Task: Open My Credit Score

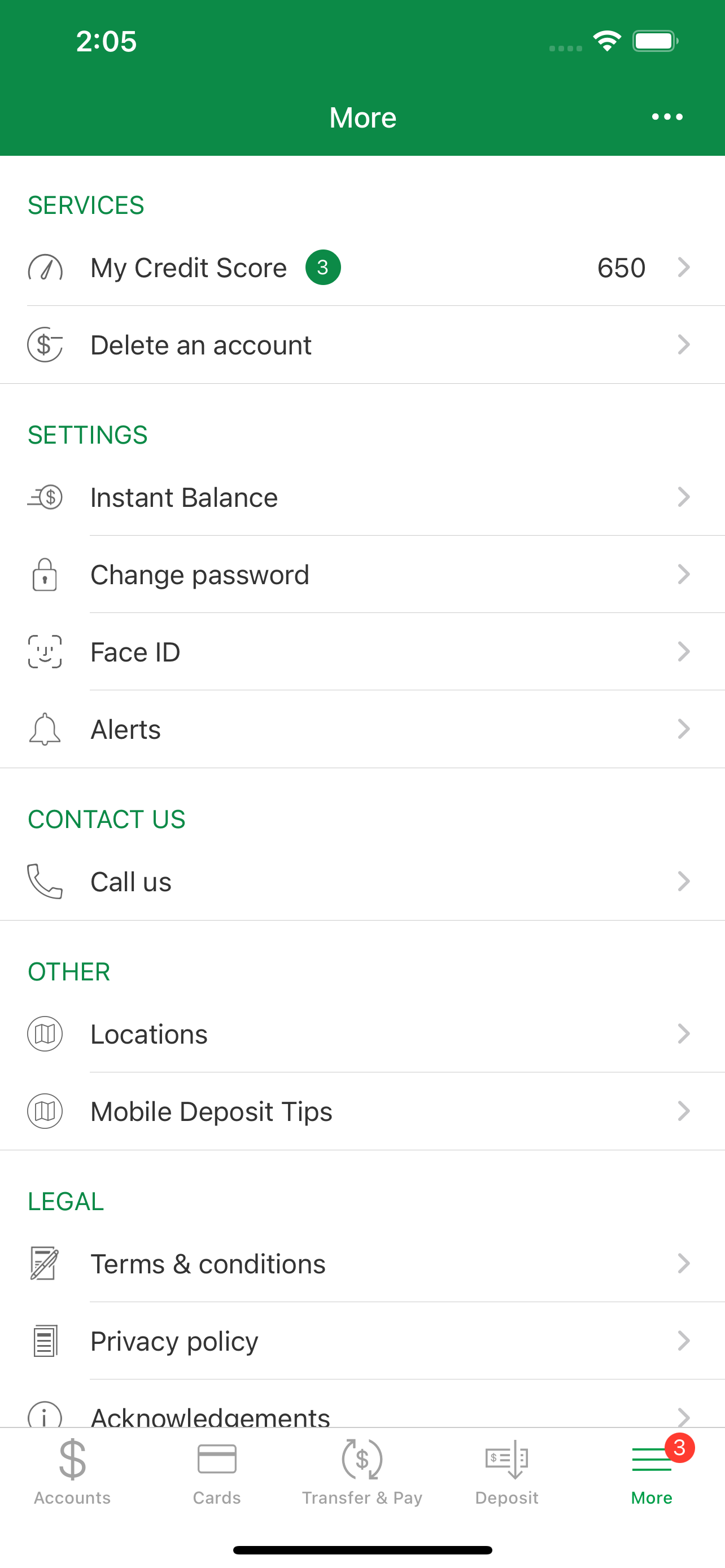Action: [362, 268]
